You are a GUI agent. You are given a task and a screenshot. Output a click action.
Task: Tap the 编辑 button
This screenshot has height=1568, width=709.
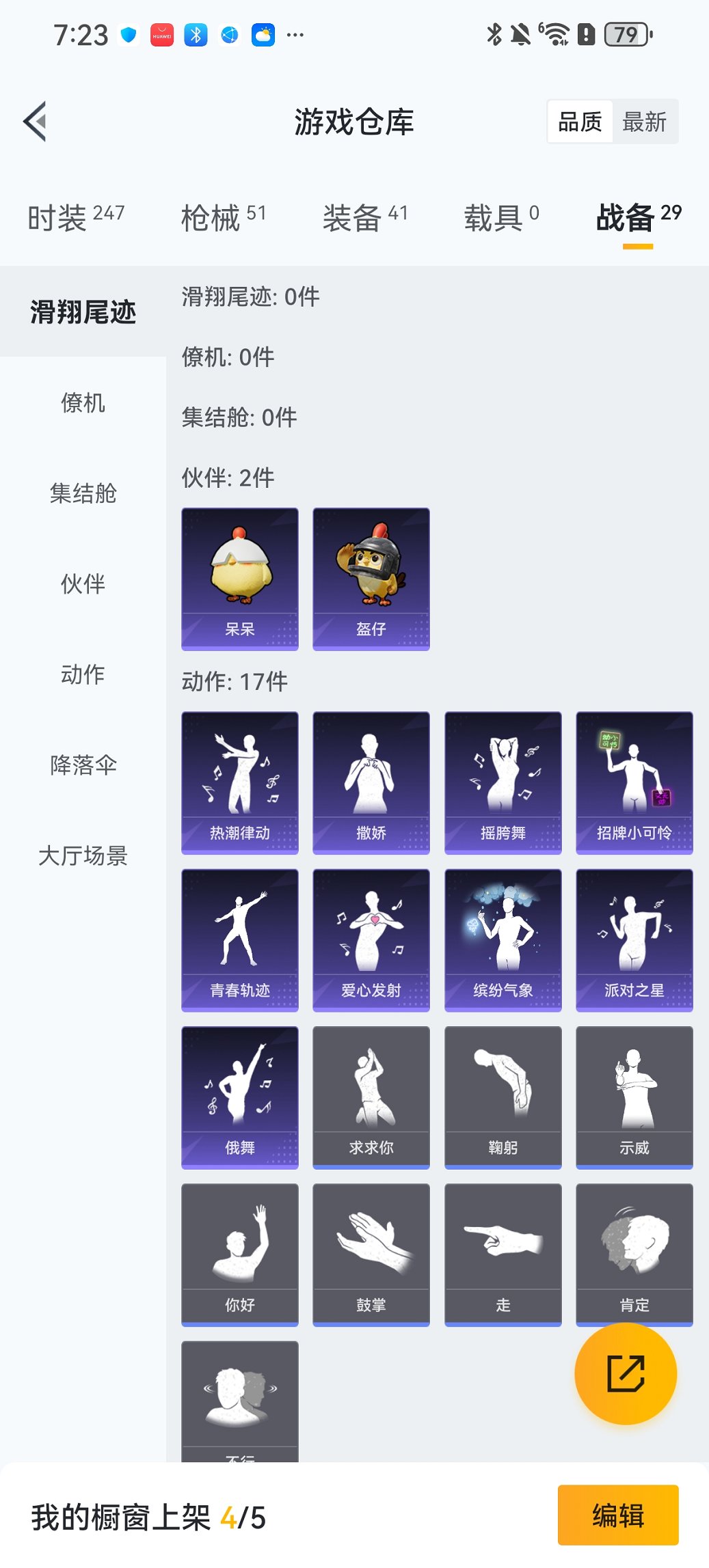coord(617,1515)
